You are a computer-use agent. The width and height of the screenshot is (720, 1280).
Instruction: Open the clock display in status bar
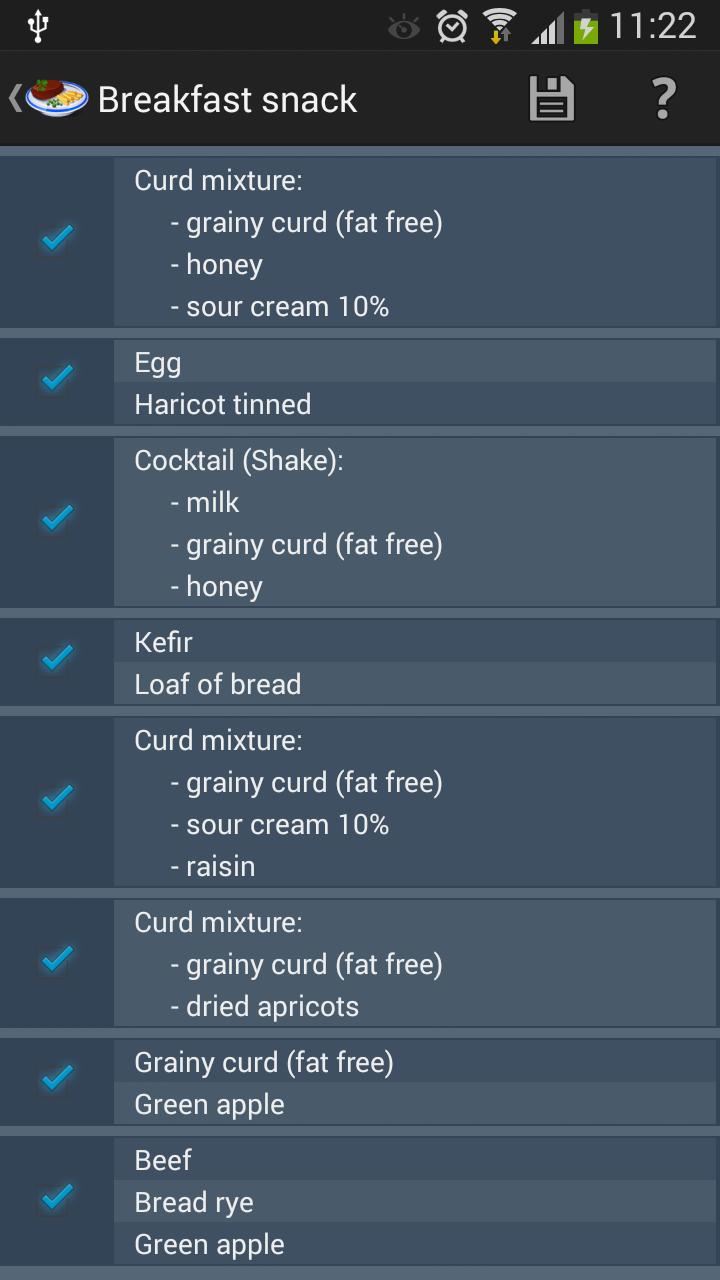pos(657,25)
